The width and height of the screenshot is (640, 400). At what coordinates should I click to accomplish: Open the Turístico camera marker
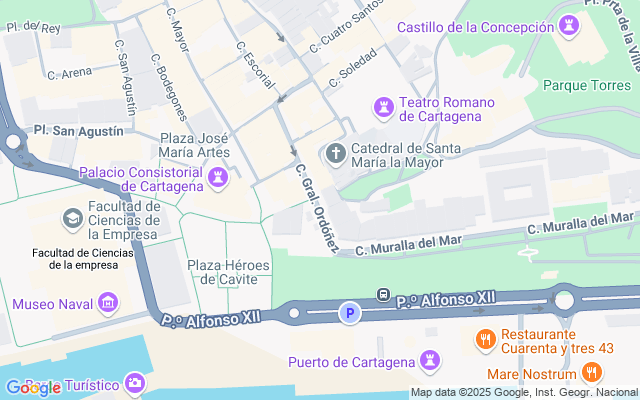click(135, 383)
